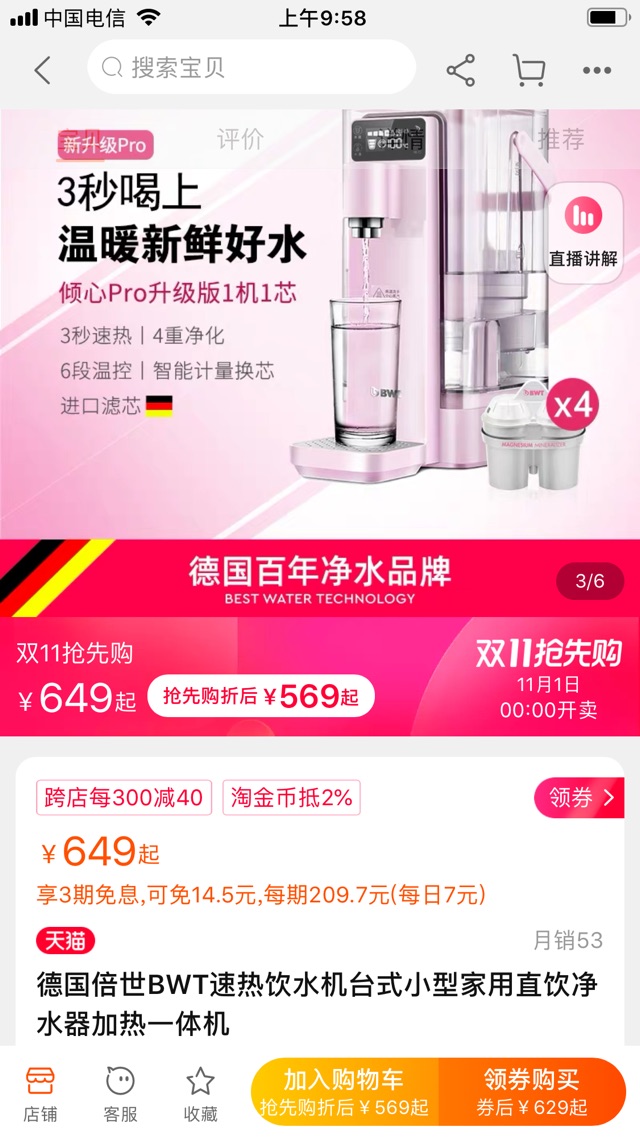Go back to the previous page
The height and width of the screenshot is (1138, 640).
pos(42,70)
